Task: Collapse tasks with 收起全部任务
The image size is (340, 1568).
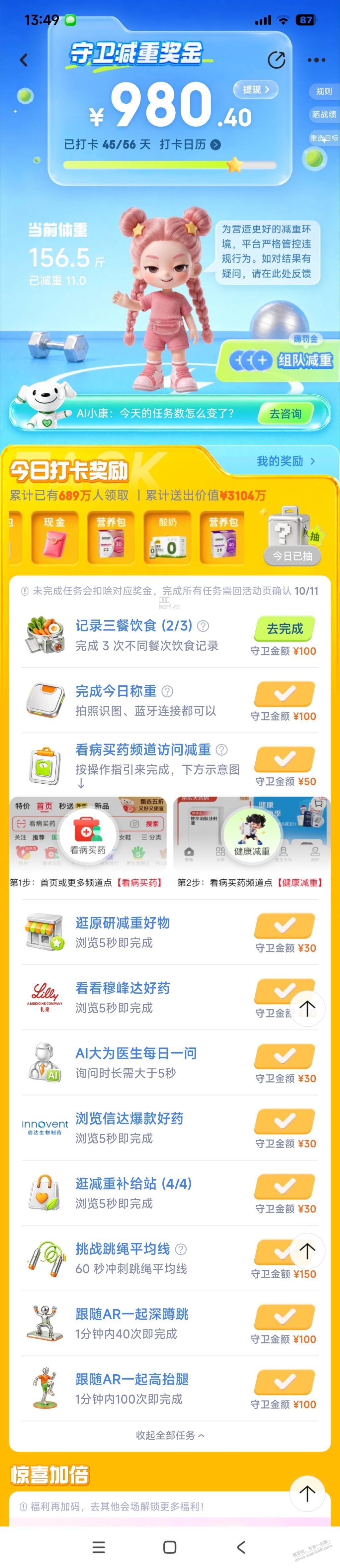Action: tap(170, 1435)
